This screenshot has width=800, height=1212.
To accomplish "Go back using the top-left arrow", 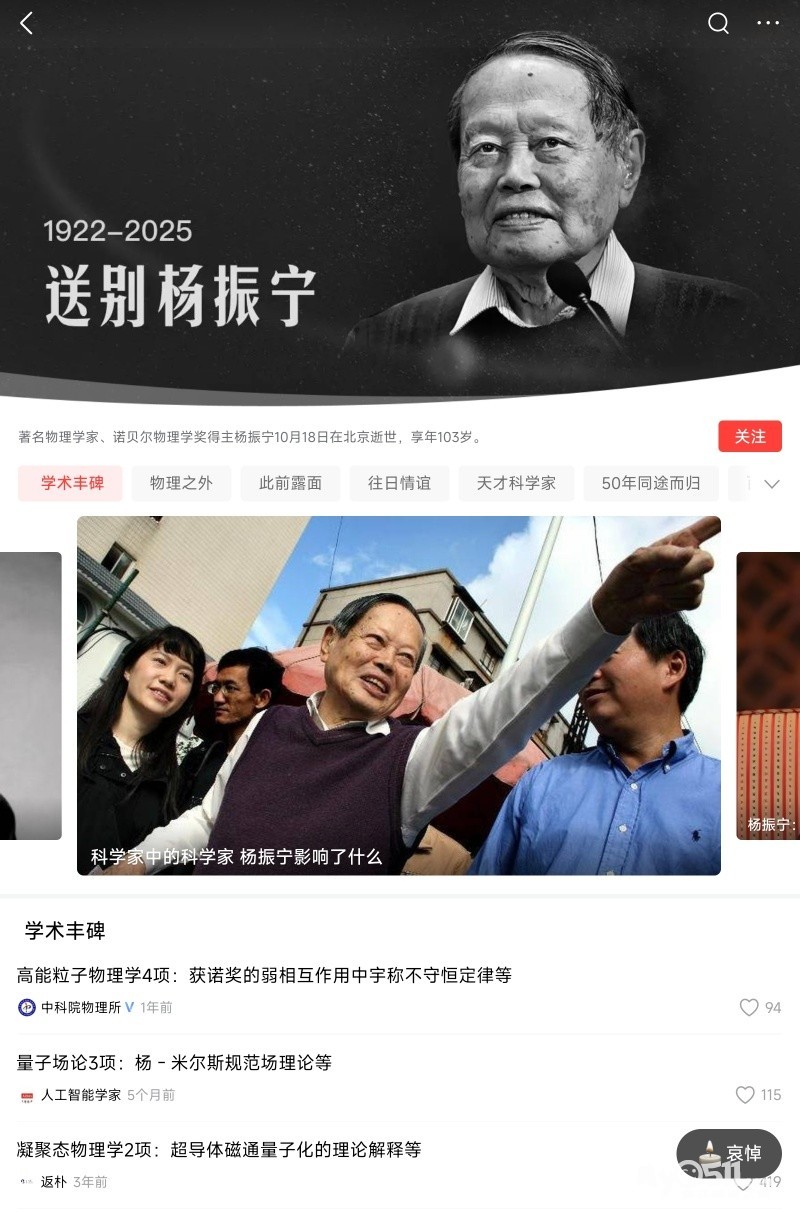I will pyautogui.click(x=26, y=24).
